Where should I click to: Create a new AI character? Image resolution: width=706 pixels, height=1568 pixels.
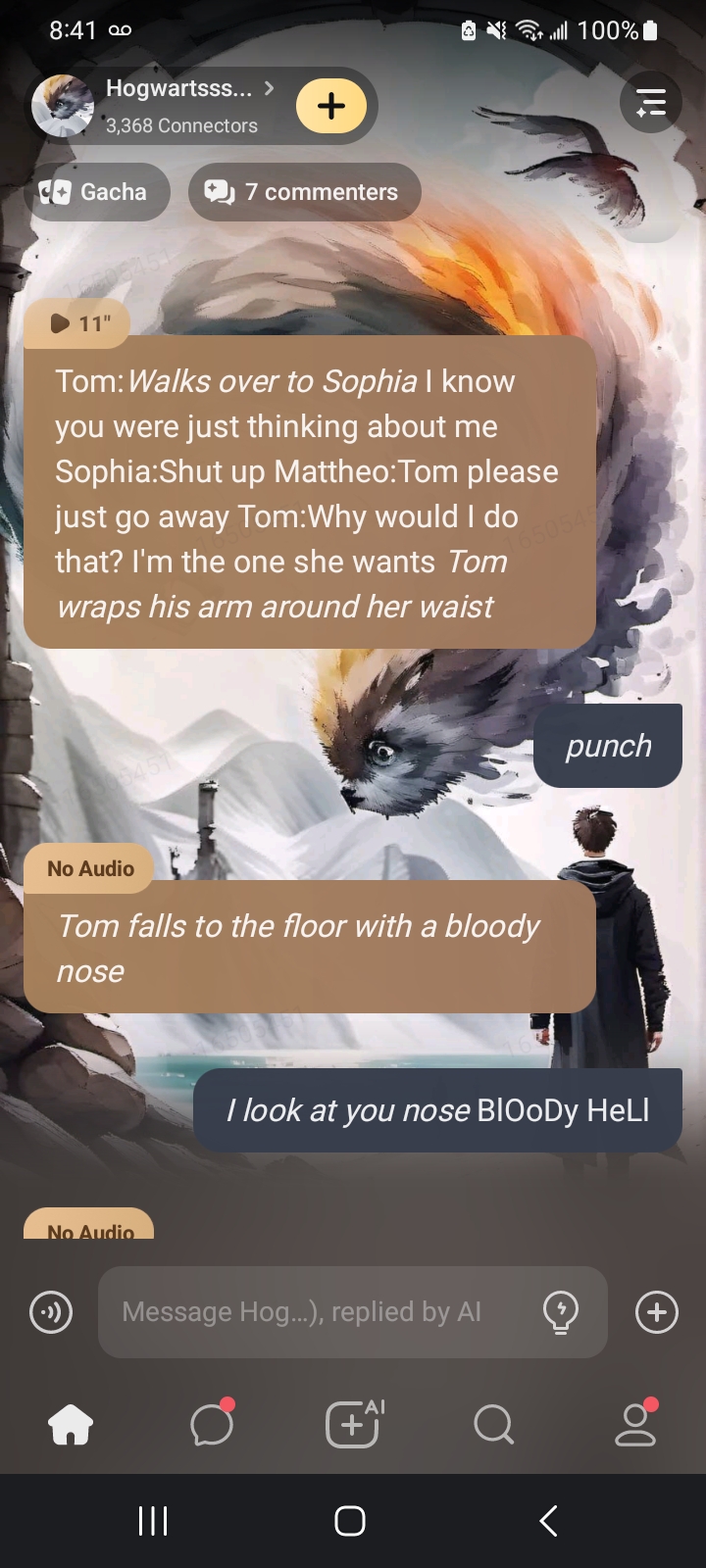(353, 1425)
